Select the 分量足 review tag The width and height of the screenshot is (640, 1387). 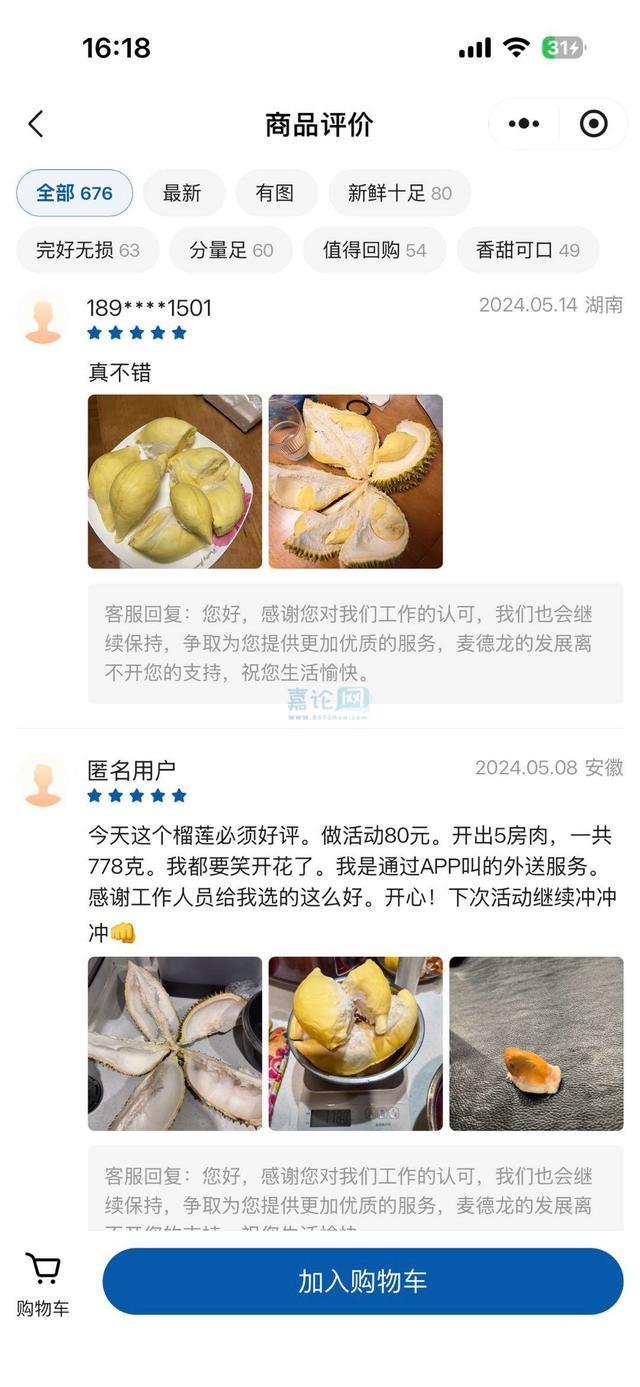[x=231, y=250]
